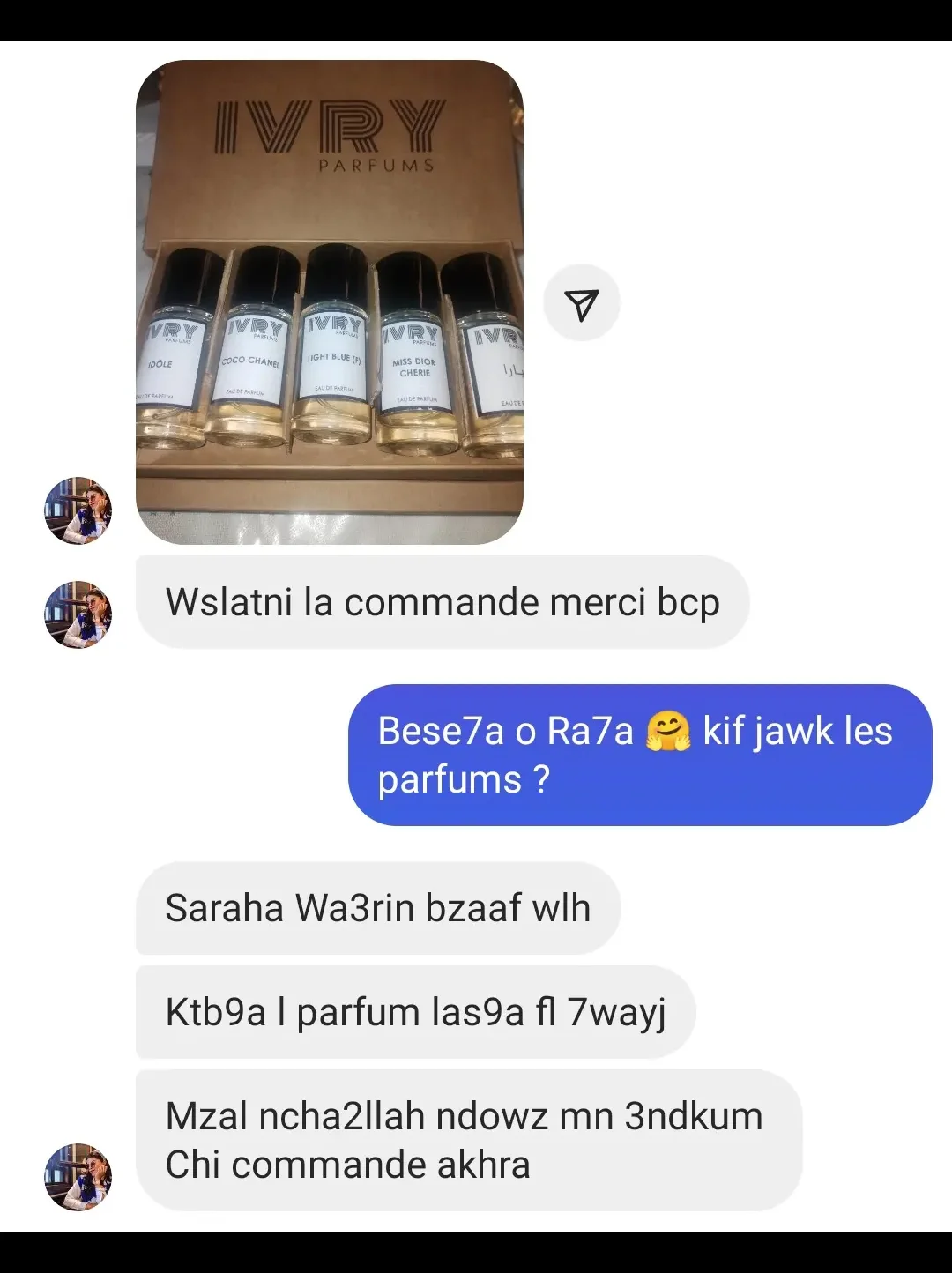Image resolution: width=952 pixels, height=1273 pixels.
Task: Forward the IVRY perfume photo
Action: (582, 304)
